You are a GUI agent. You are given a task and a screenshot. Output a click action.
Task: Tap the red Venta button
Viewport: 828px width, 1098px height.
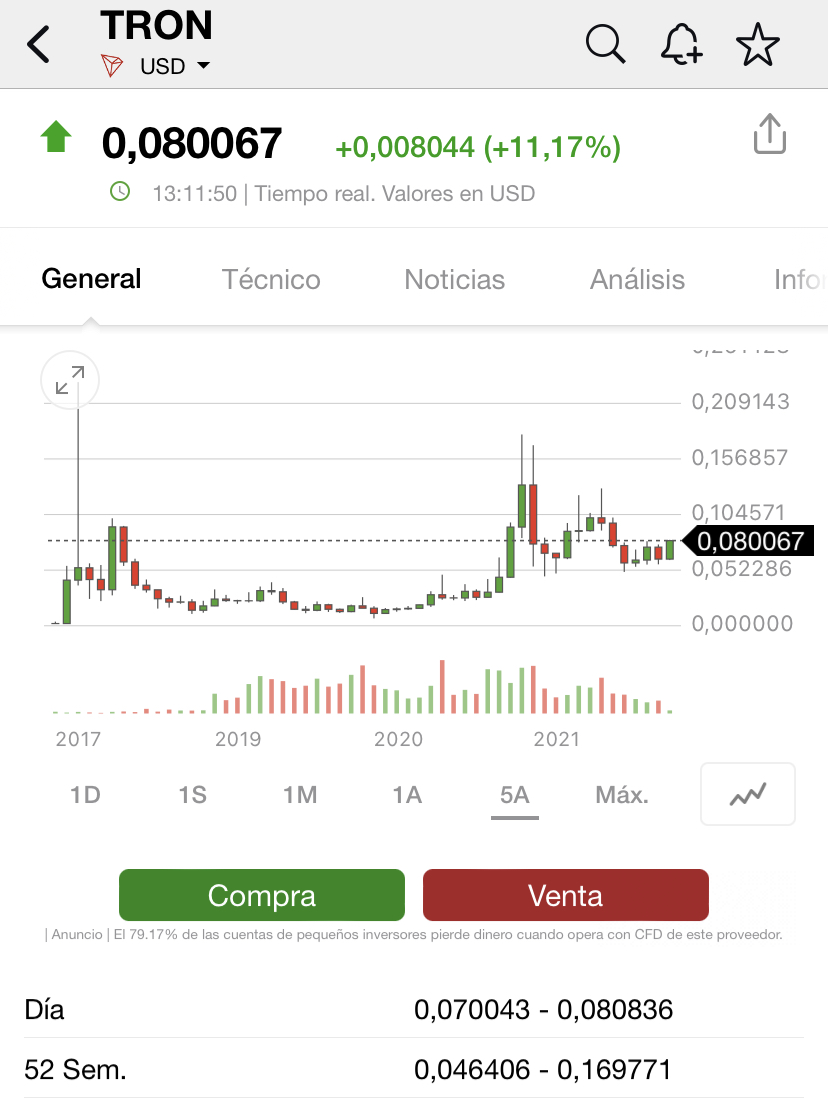coord(565,895)
